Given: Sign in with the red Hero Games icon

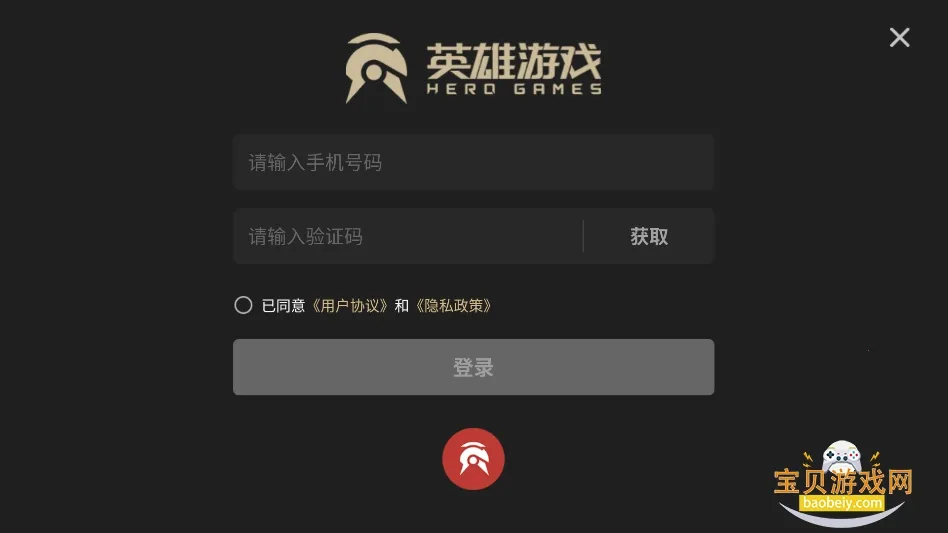Looking at the screenshot, I should (x=473, y=459).
